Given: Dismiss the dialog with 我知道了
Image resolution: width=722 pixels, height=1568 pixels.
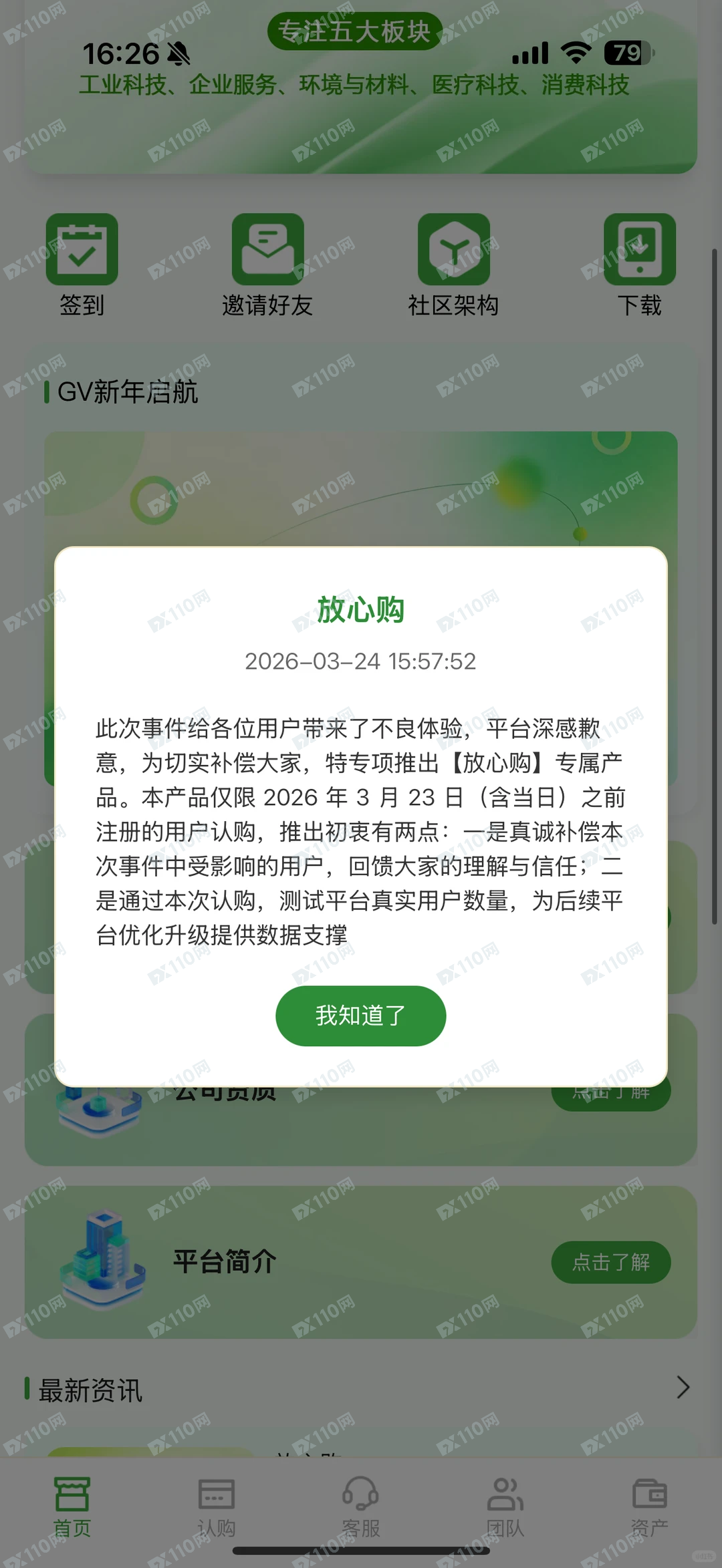Looking at the screenshot, I should 360,1015.
